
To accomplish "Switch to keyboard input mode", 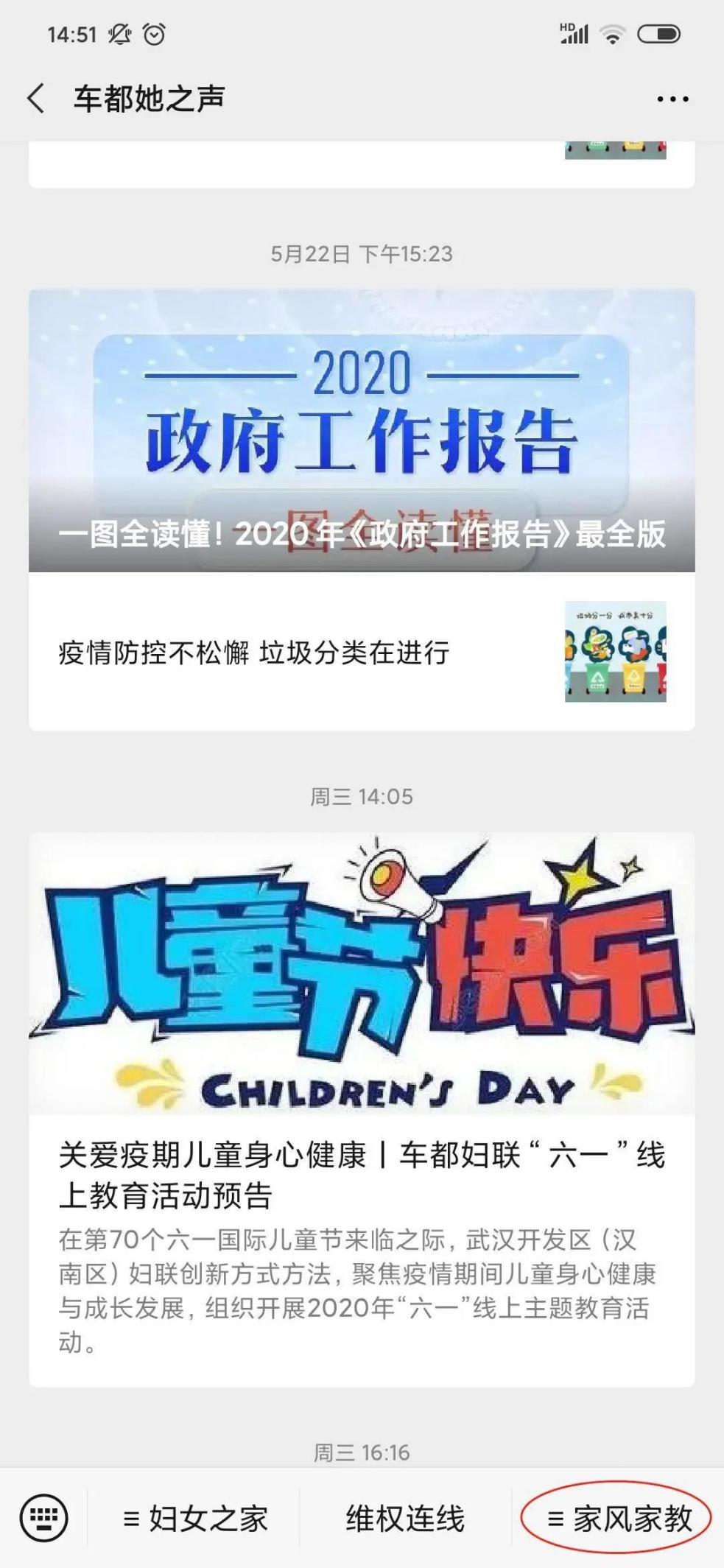I will [44, 1518].
